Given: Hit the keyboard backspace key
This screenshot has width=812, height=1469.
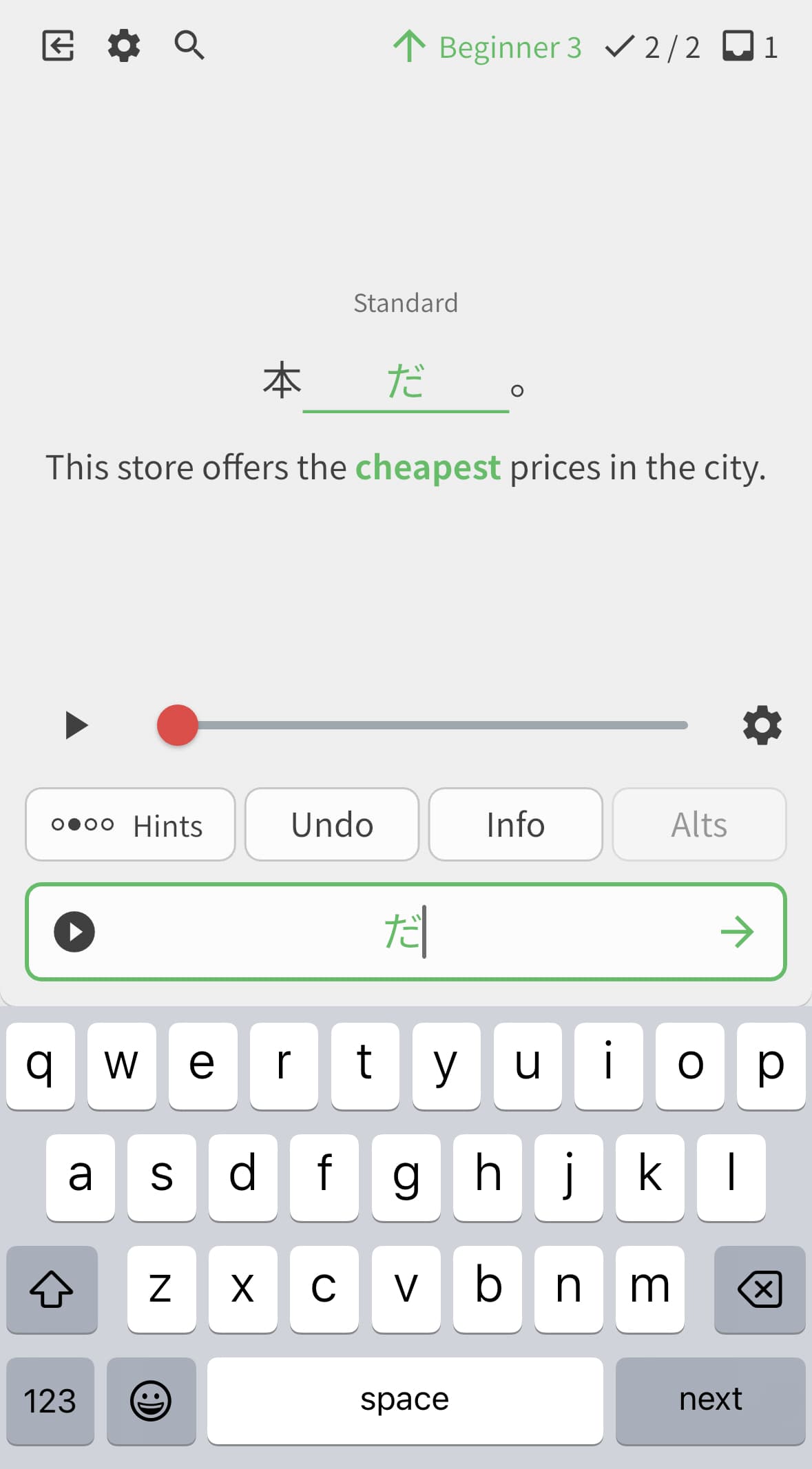Looking at the screenshot, I should [760, 1289].
